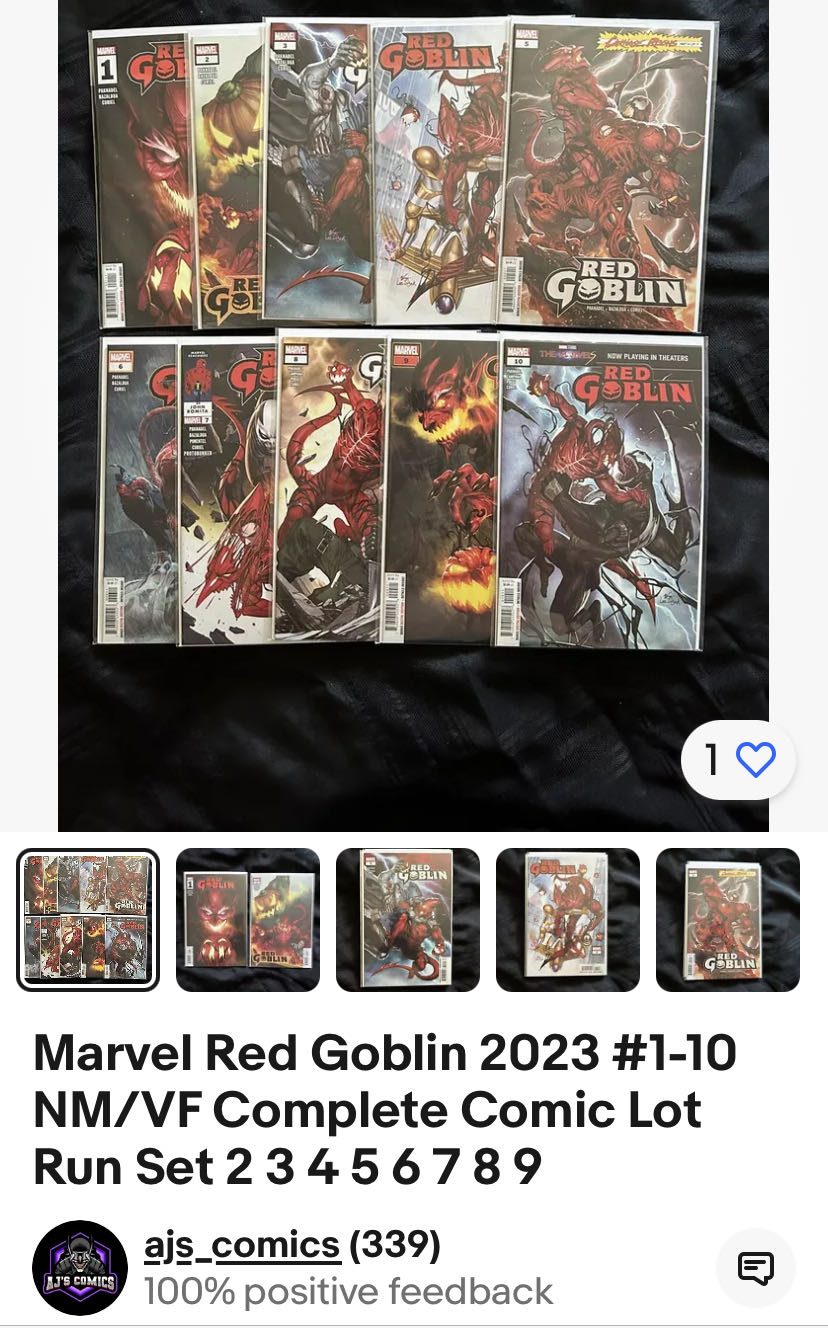View the fifth thumbnail showing issue 5
The width and height of the screenshot is (828, 1328).
(728, 919)
